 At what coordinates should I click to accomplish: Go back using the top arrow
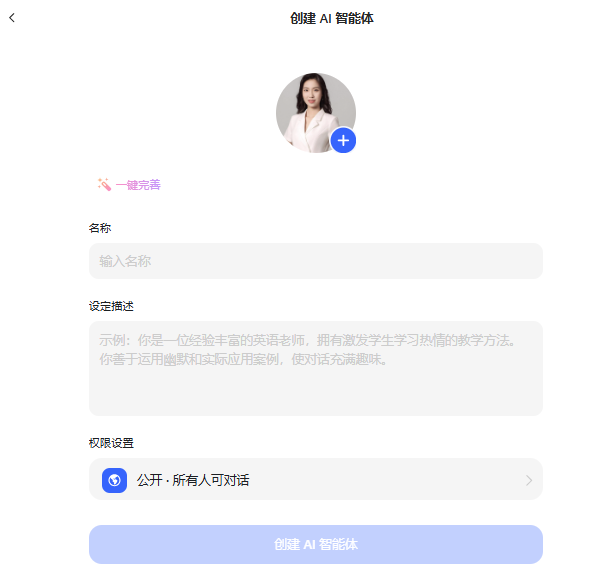pyautogui.click(x=12, y=18)
